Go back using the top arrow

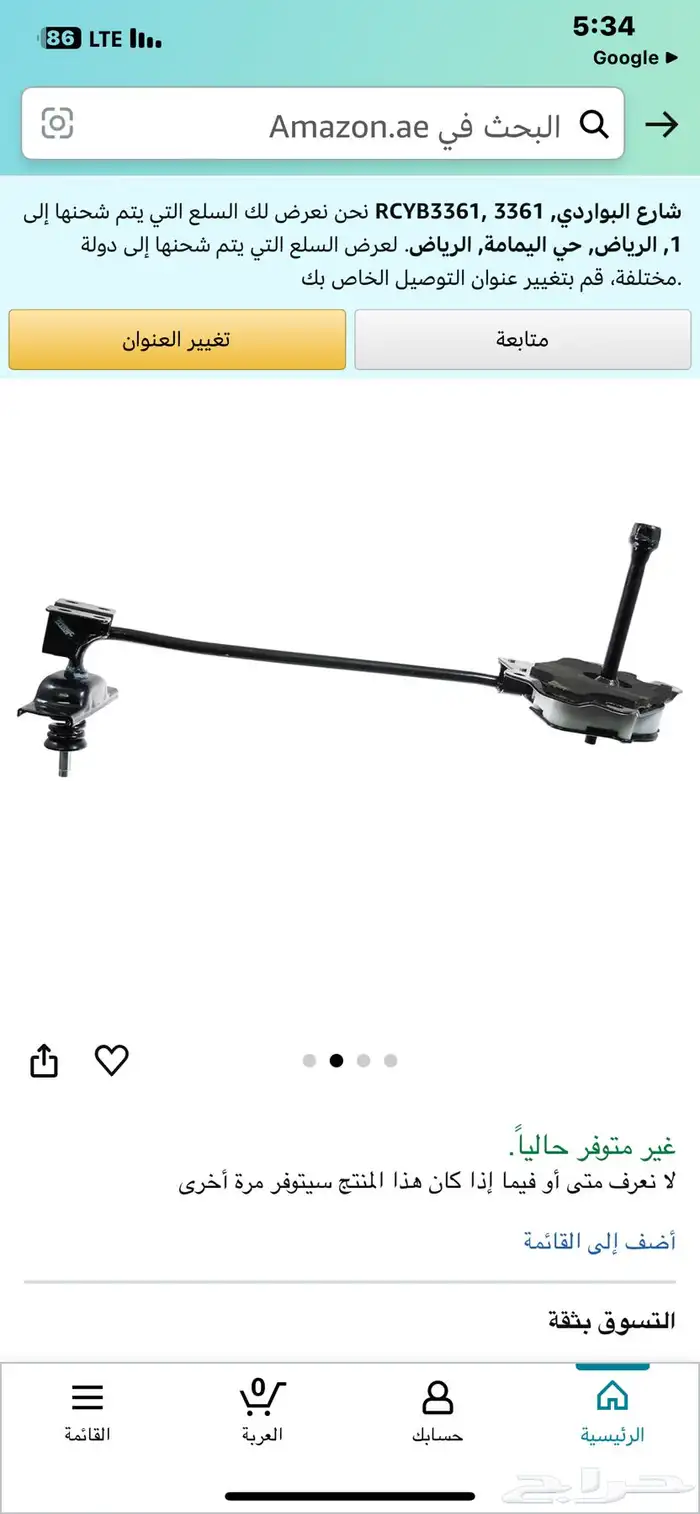pyautogui.click(x=661, y=124)
